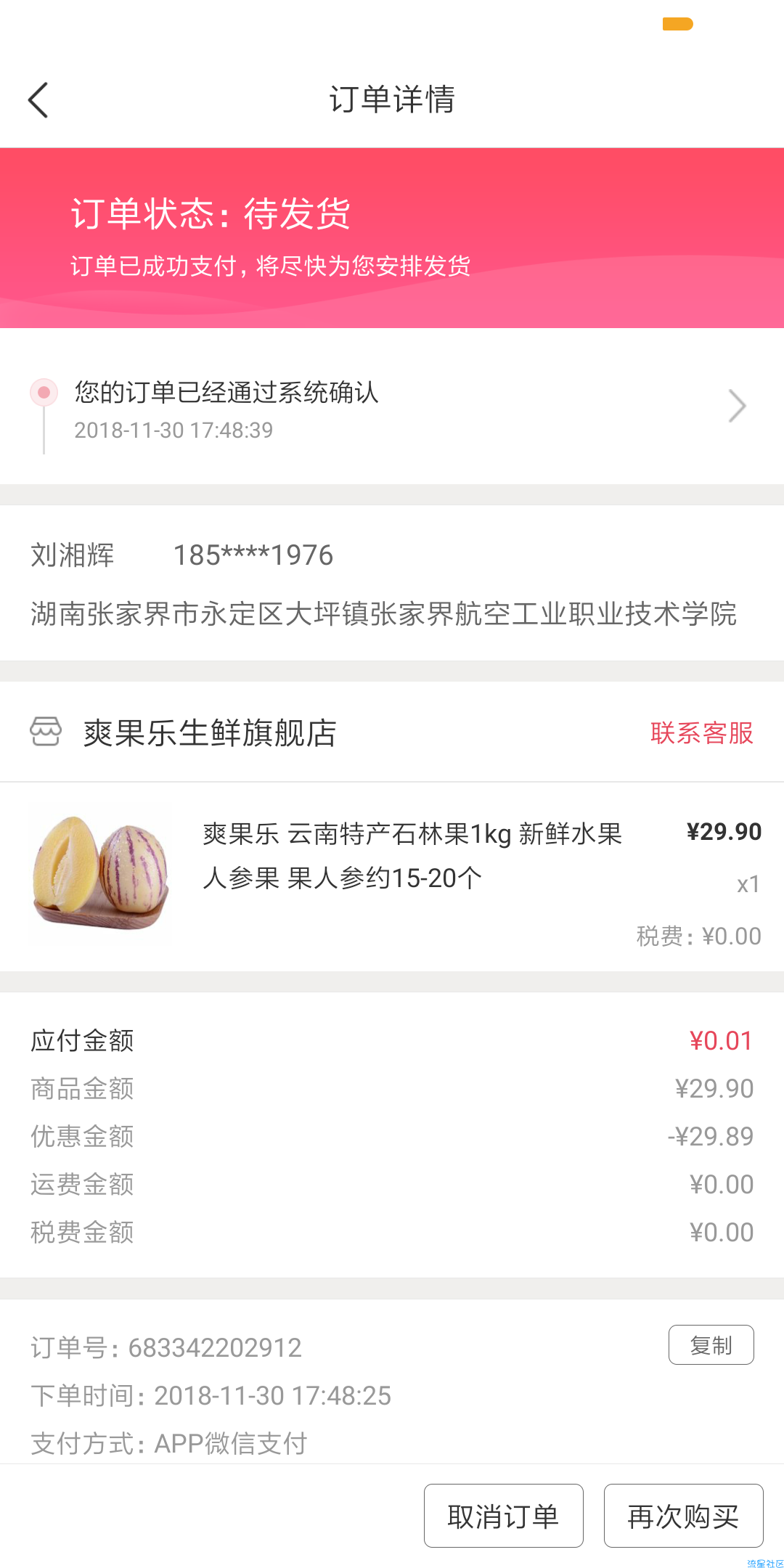Copy the order number with 复制
784x1568 pixels.
click(x=711, y=1345)
